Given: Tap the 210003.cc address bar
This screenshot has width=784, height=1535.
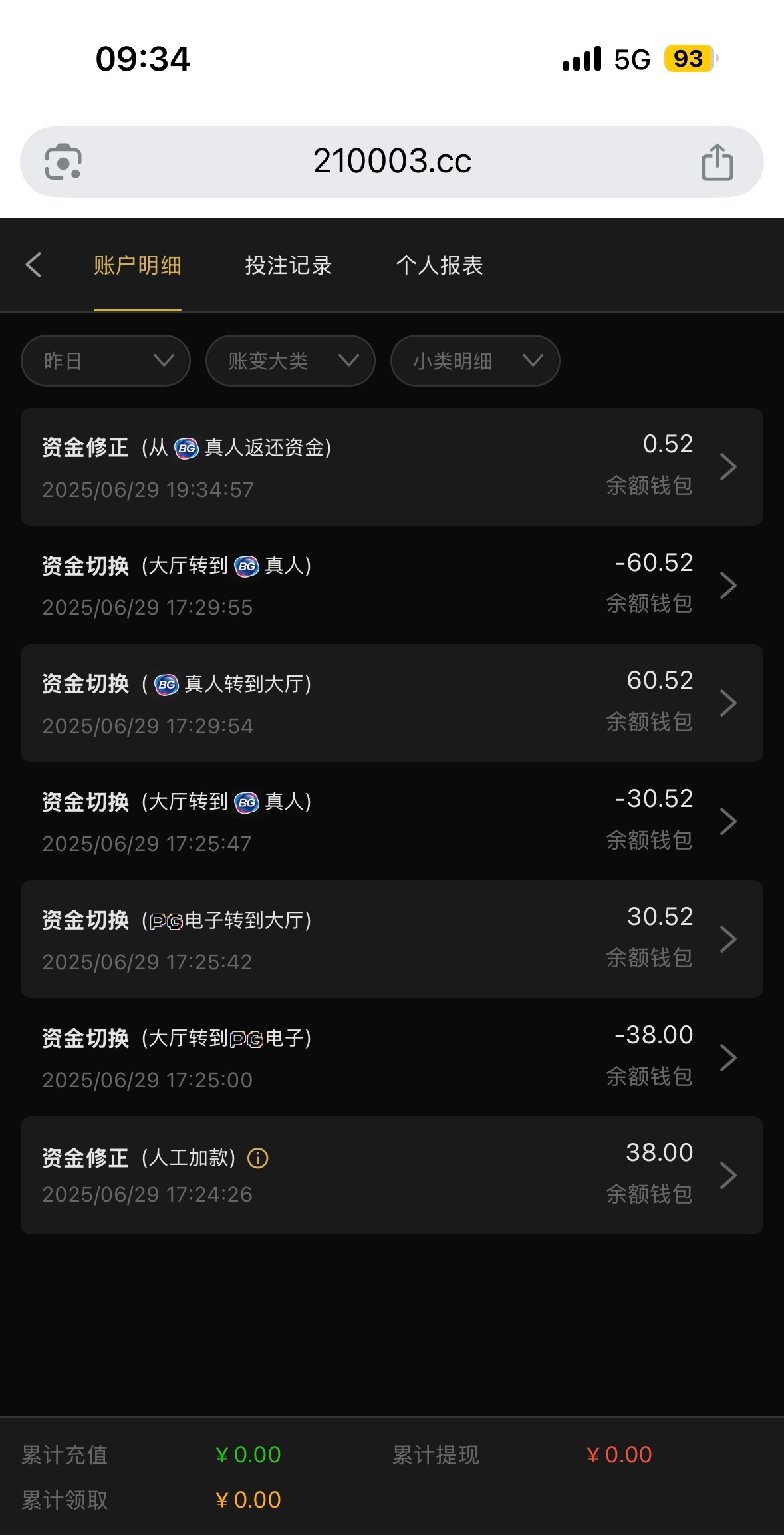Looking at the screenshot, I should (392, 162).
